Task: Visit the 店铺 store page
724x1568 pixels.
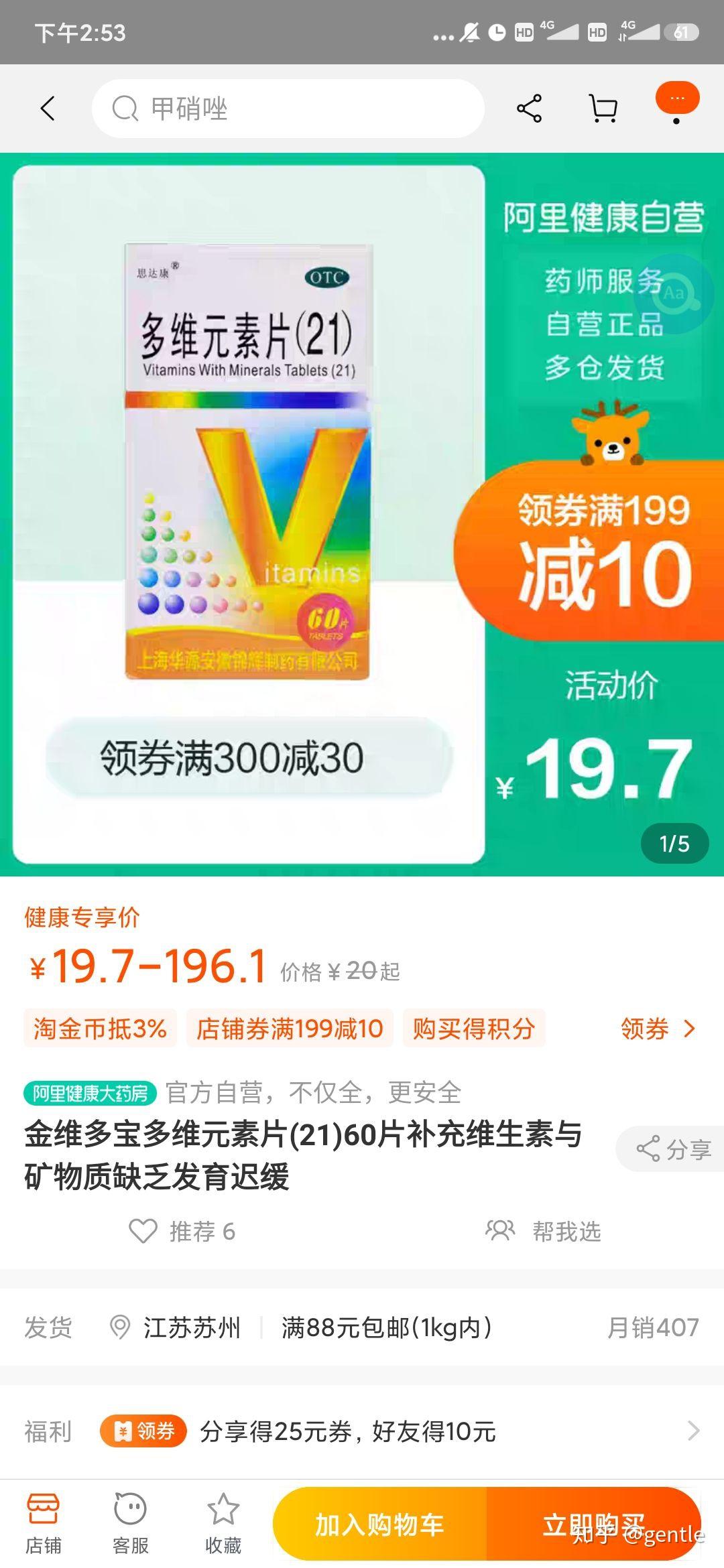Action: (x=44, y=1524)
